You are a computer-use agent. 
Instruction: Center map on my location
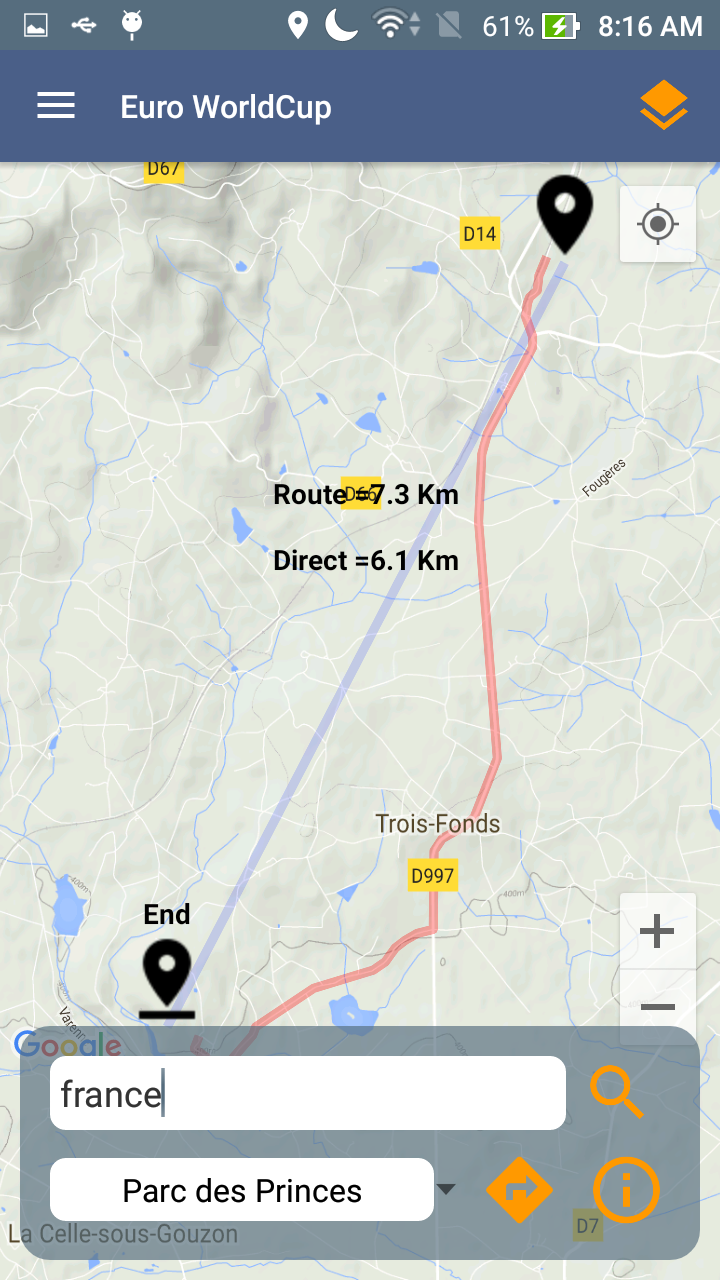(658, 224)
